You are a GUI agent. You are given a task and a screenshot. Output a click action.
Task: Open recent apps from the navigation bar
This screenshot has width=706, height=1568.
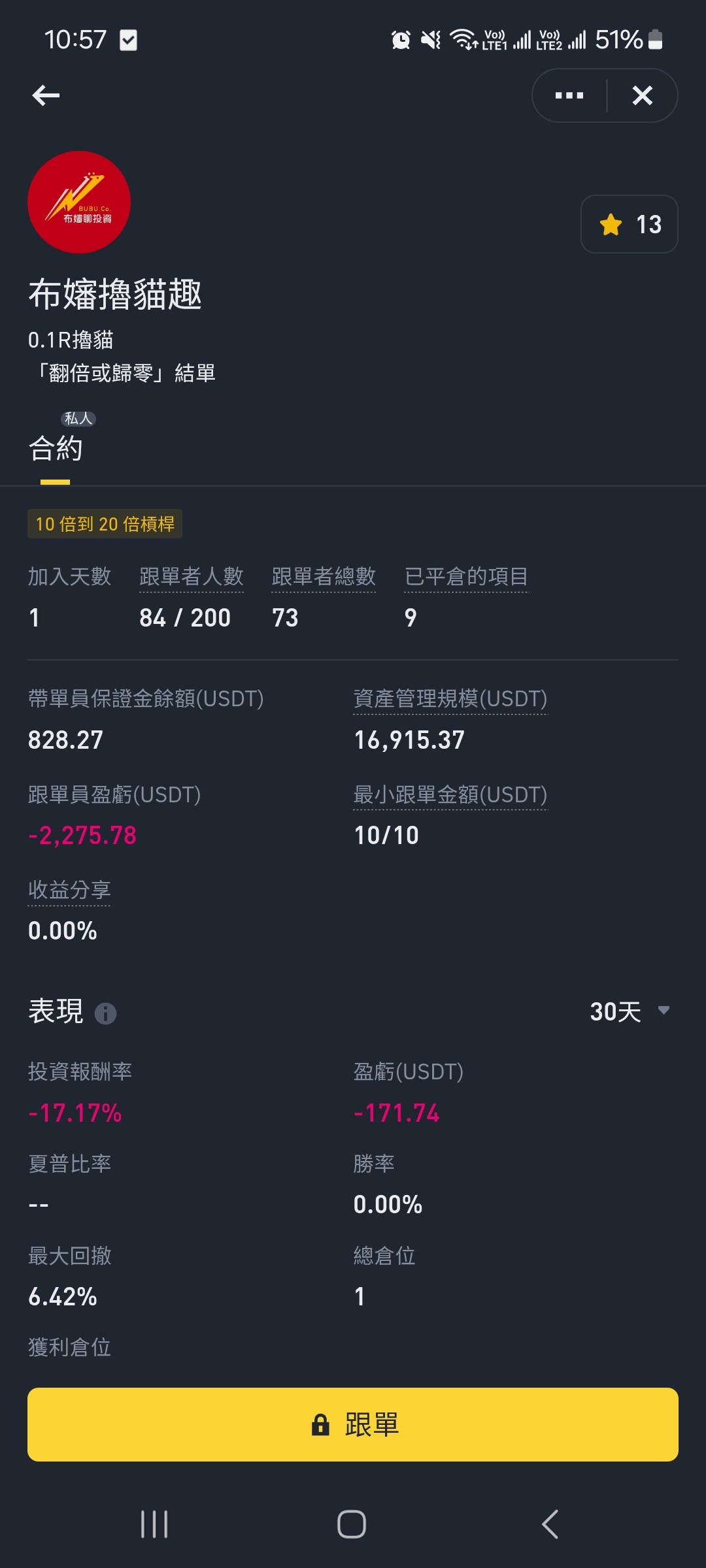154,1524
